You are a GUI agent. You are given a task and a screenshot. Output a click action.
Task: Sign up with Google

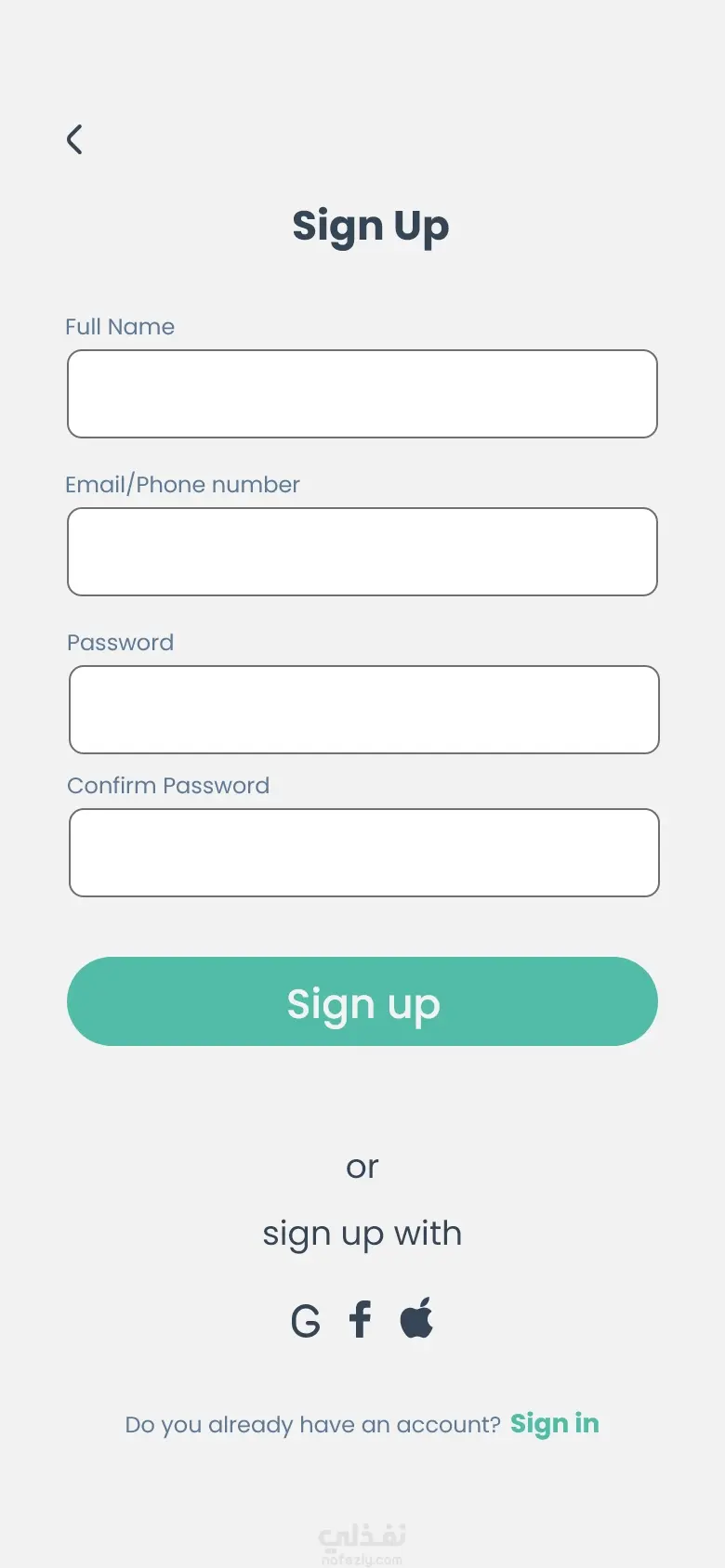pyautogui.click(x=306, y=1320)
